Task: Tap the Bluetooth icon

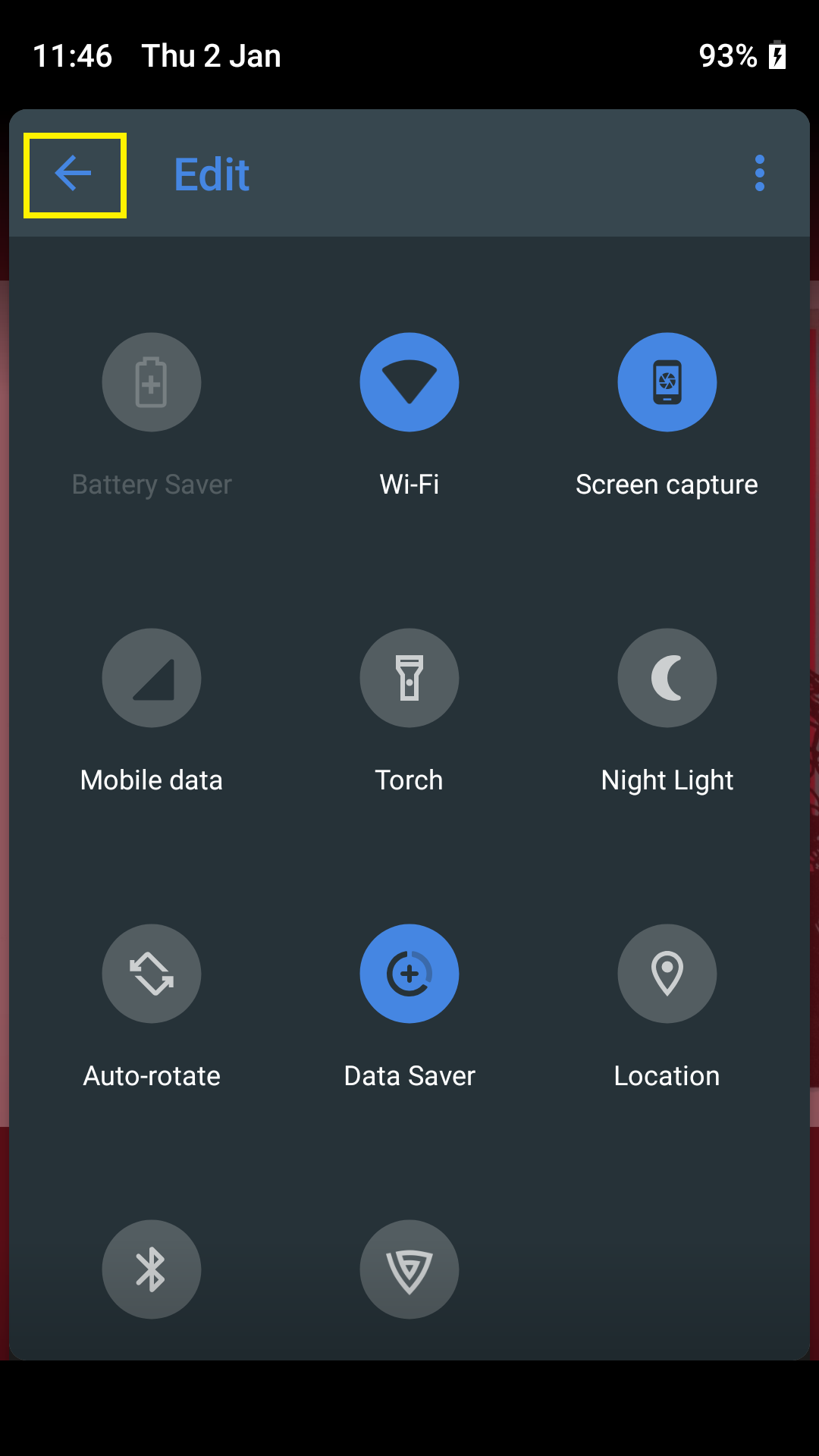Action: tap(152, 1269)
